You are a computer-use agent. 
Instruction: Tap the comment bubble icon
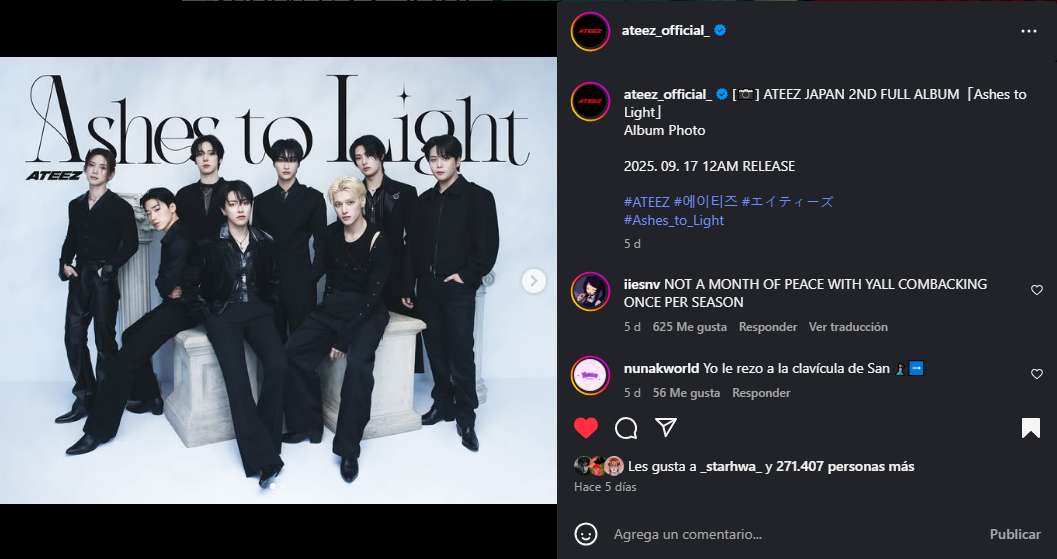[626, 428]
